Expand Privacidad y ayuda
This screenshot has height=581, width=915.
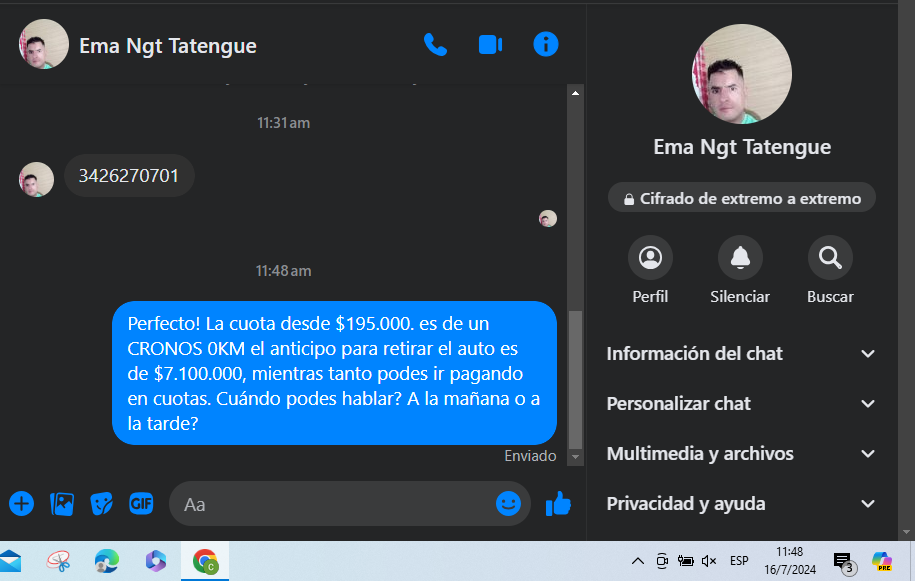[741, 503]
